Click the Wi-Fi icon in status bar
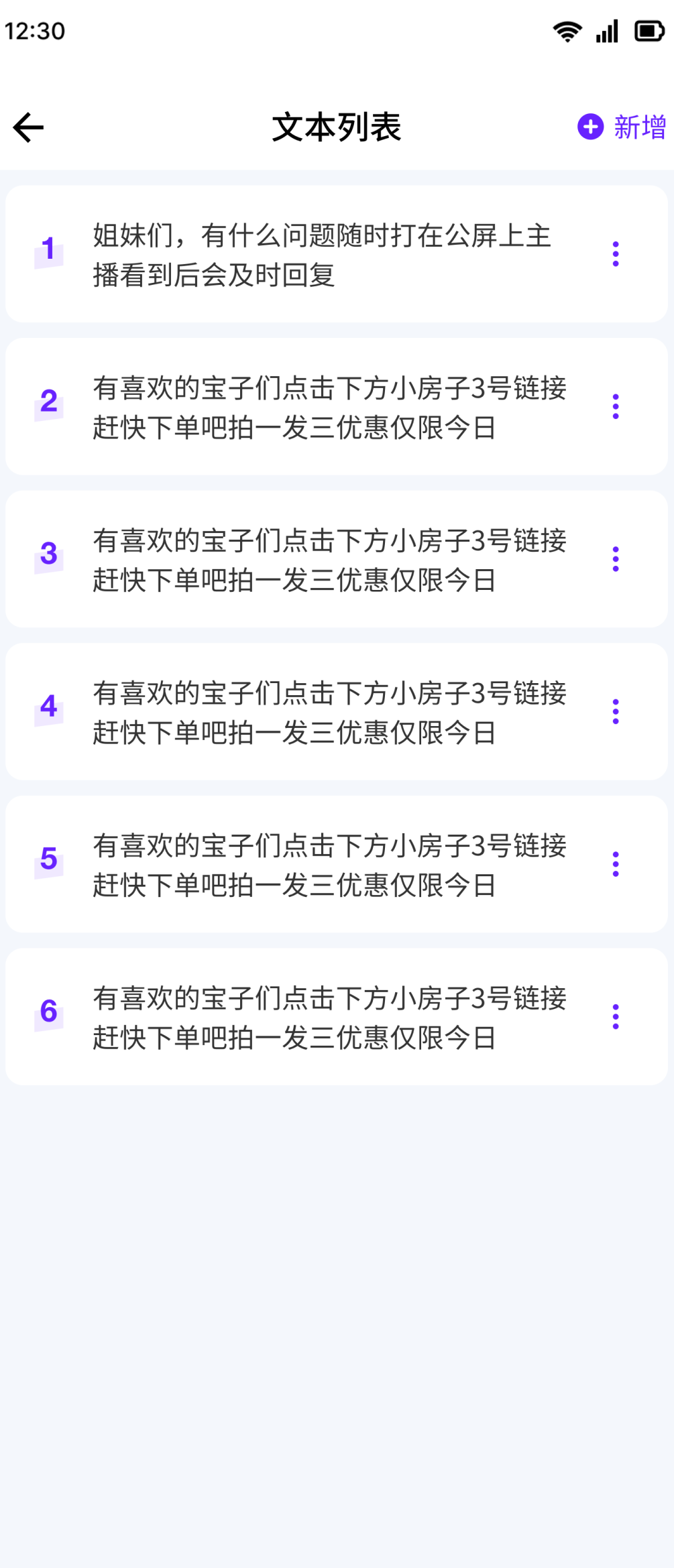674x1568 pixels. point(565,30)
